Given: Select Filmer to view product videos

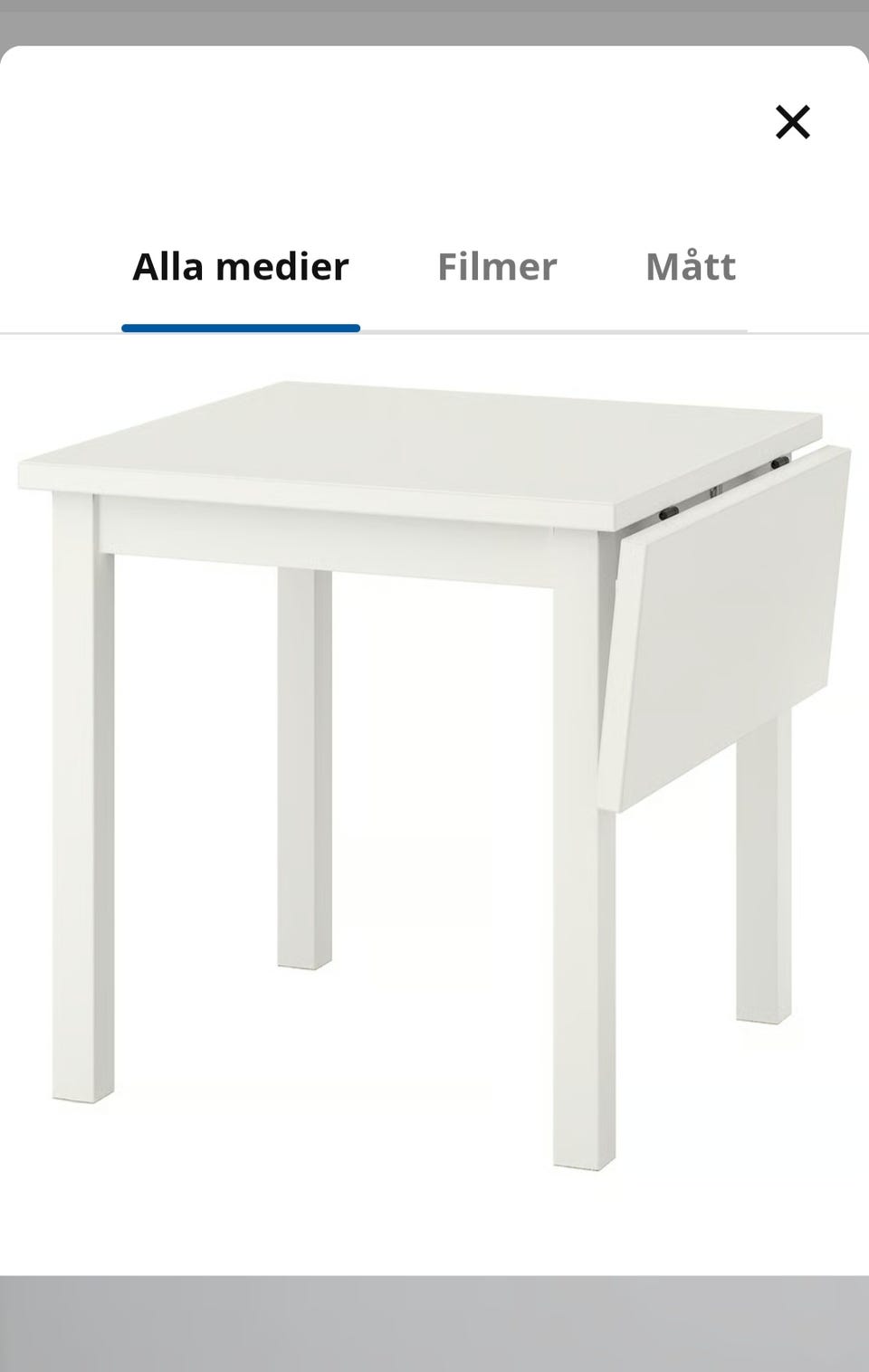Looking at the screenshot, I should point(497,266).
